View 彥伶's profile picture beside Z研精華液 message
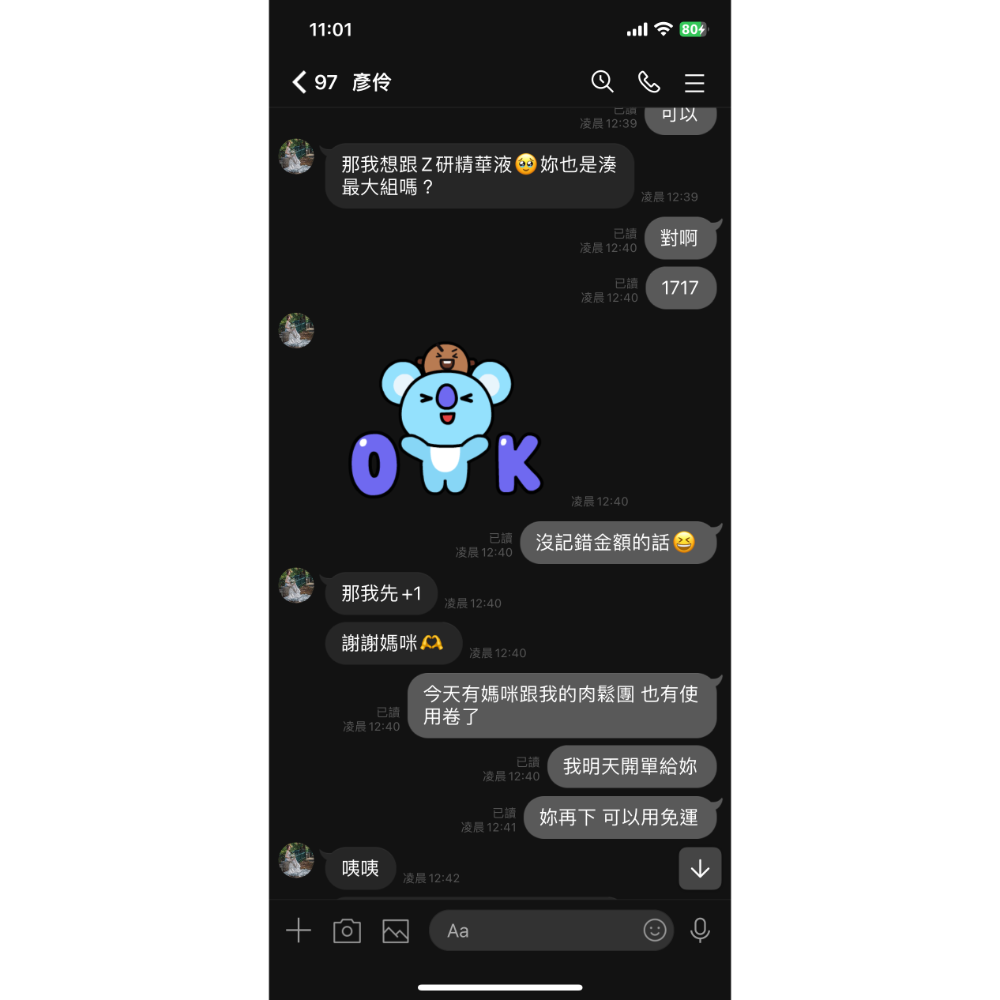Viewport: 1000px width, 1000px height. [296, 157]
